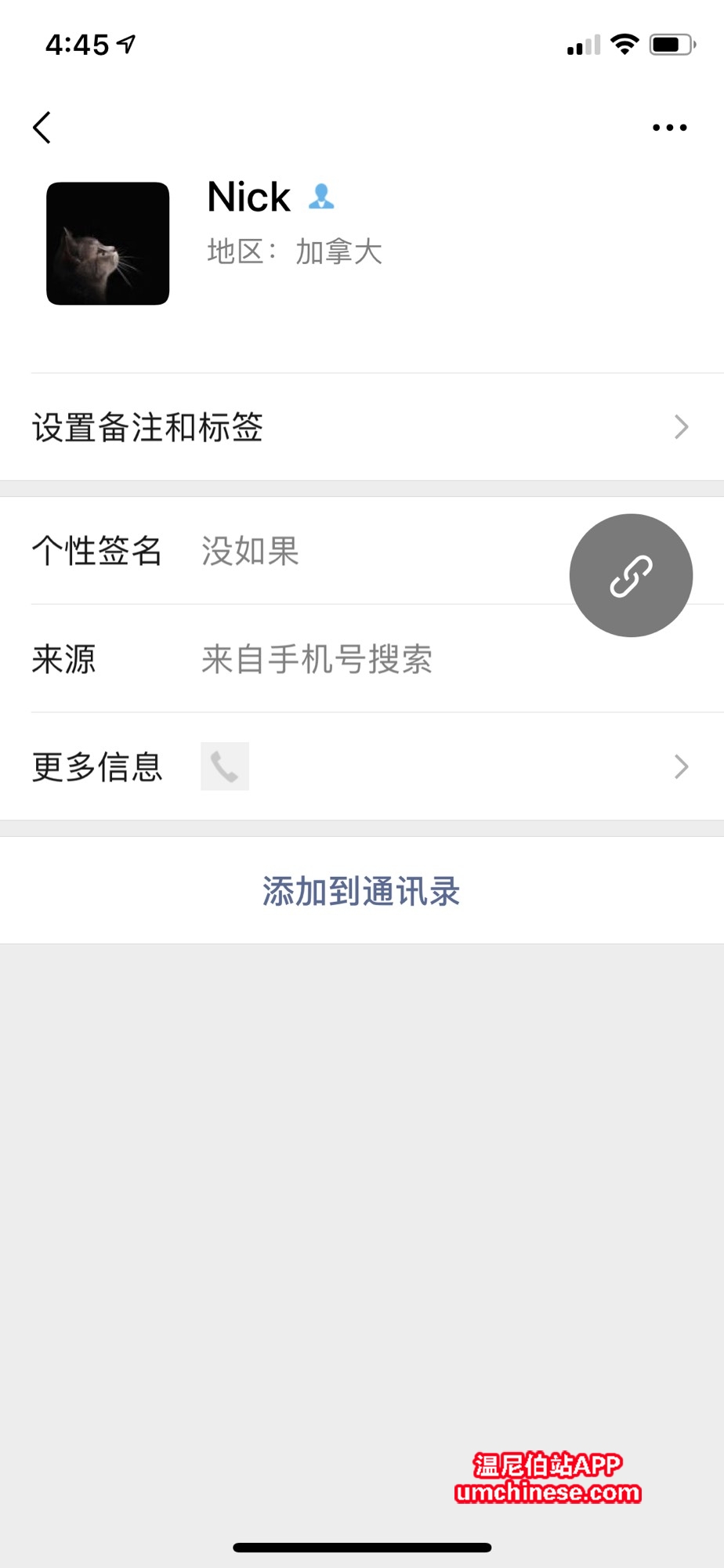View Nick's cat profile picture
Image resolution: width=724 pixels, height=1568 pixels.
coord(108,244)
